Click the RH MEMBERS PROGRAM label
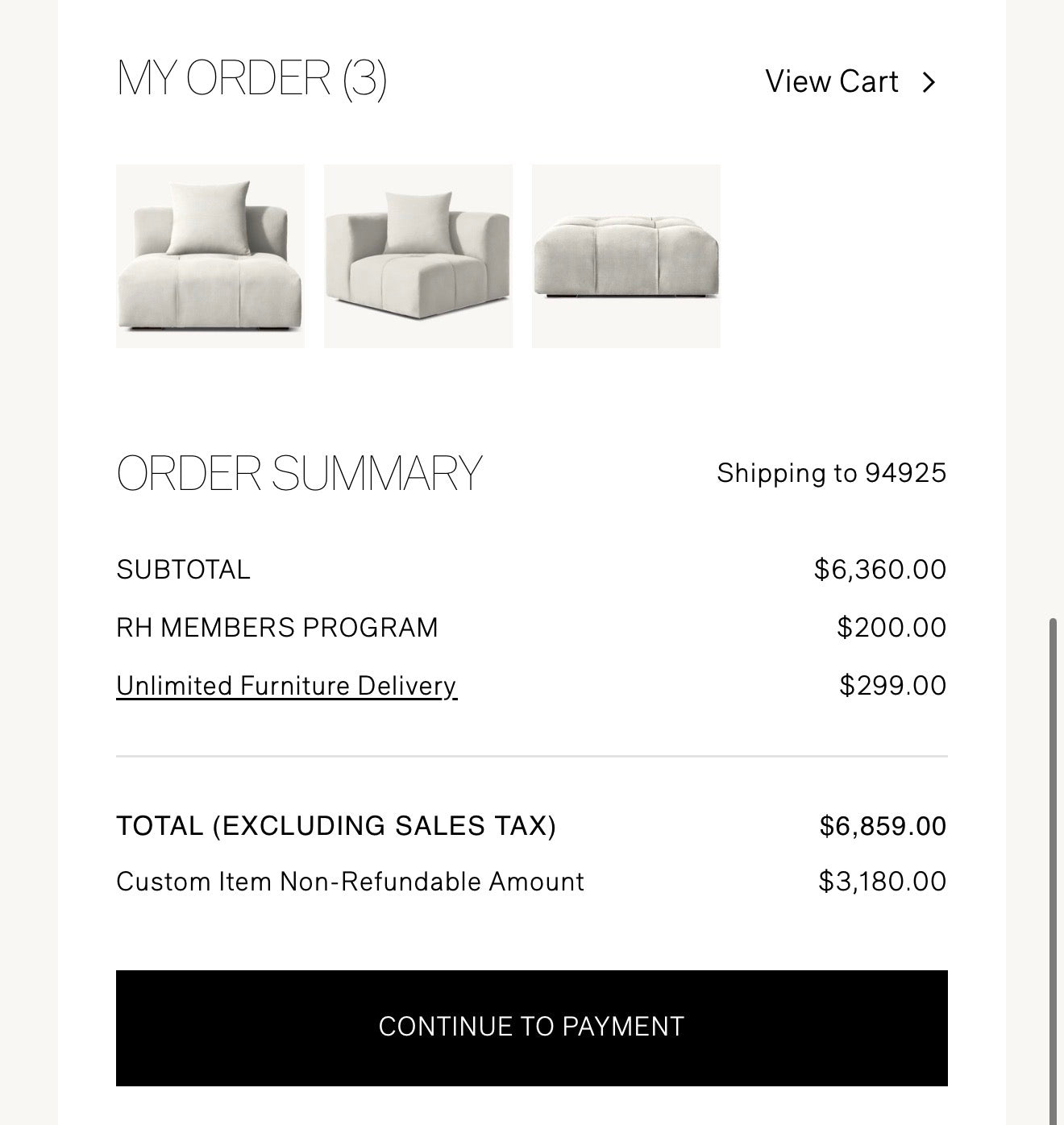1064x1125 pixels. [277, 626]
